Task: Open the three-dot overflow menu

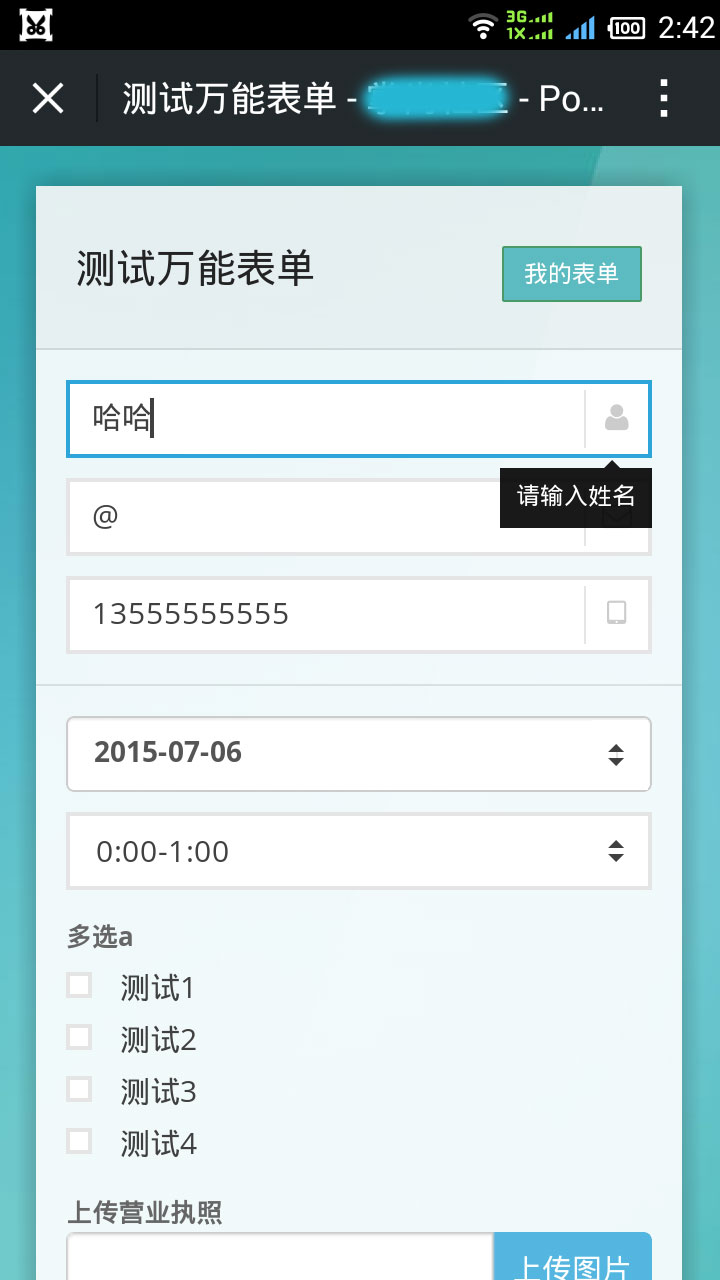Action: click(663, 99)
